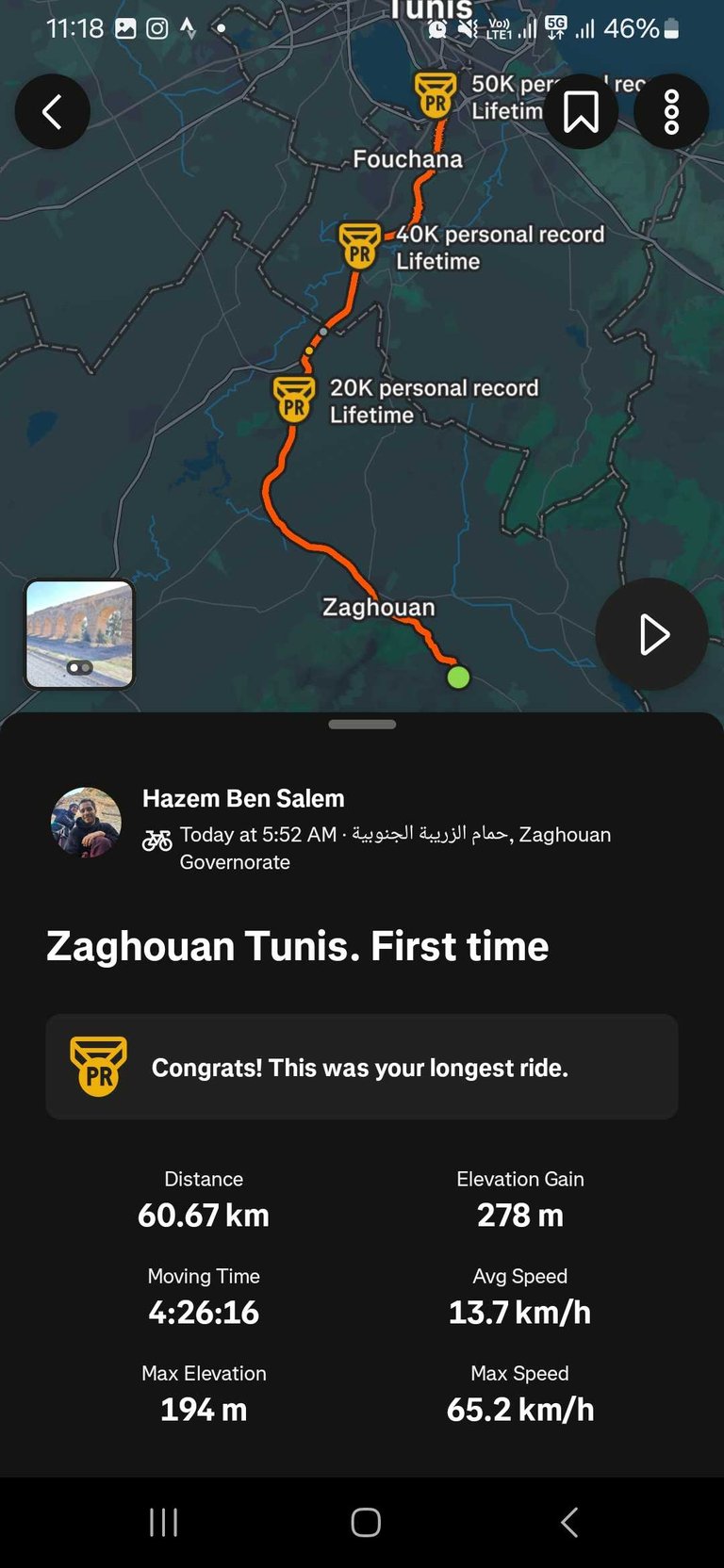Screen dimensions: 724x1568
Task: Tap the 40K personal record marker
Action: (360, 246)
